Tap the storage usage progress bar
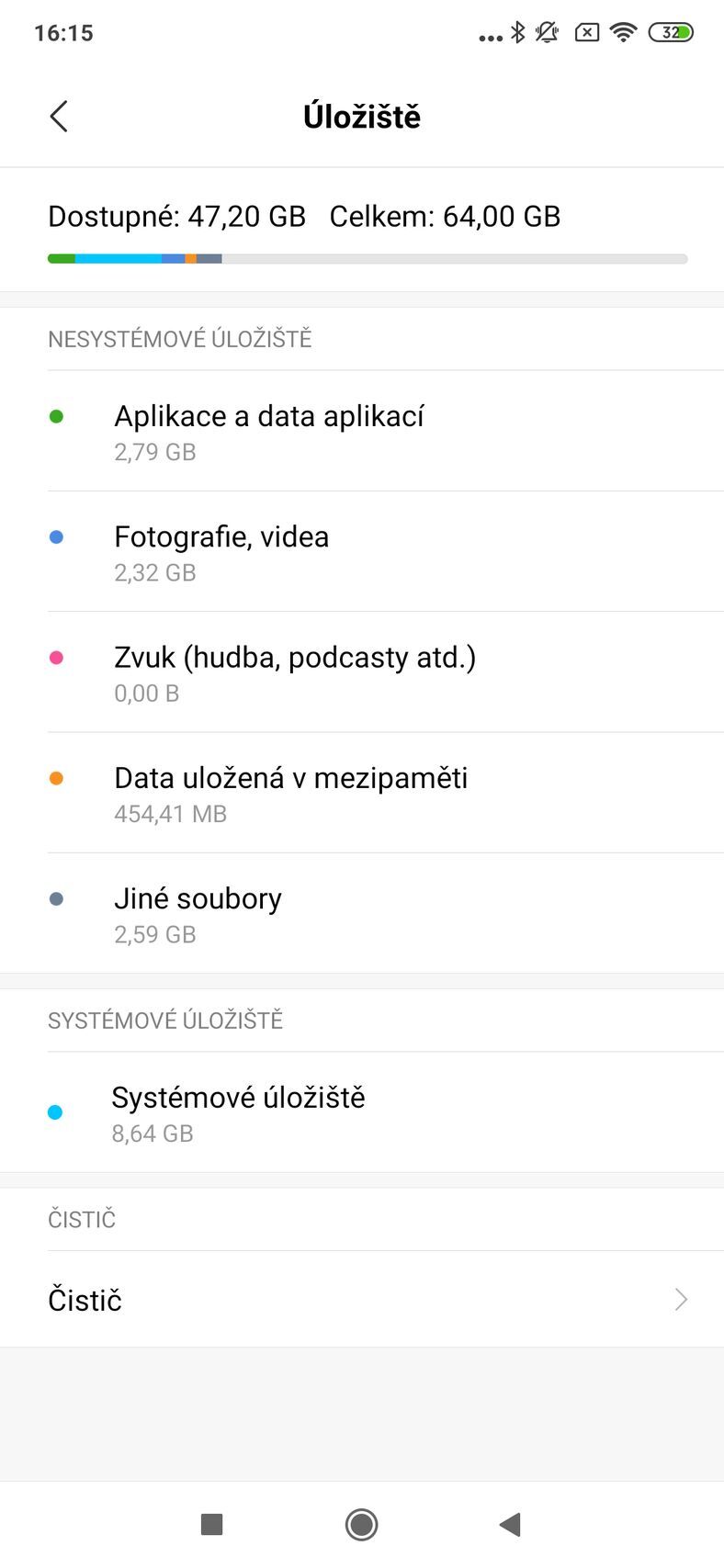Screen dimensions: 724x1568 pos(362,258)
